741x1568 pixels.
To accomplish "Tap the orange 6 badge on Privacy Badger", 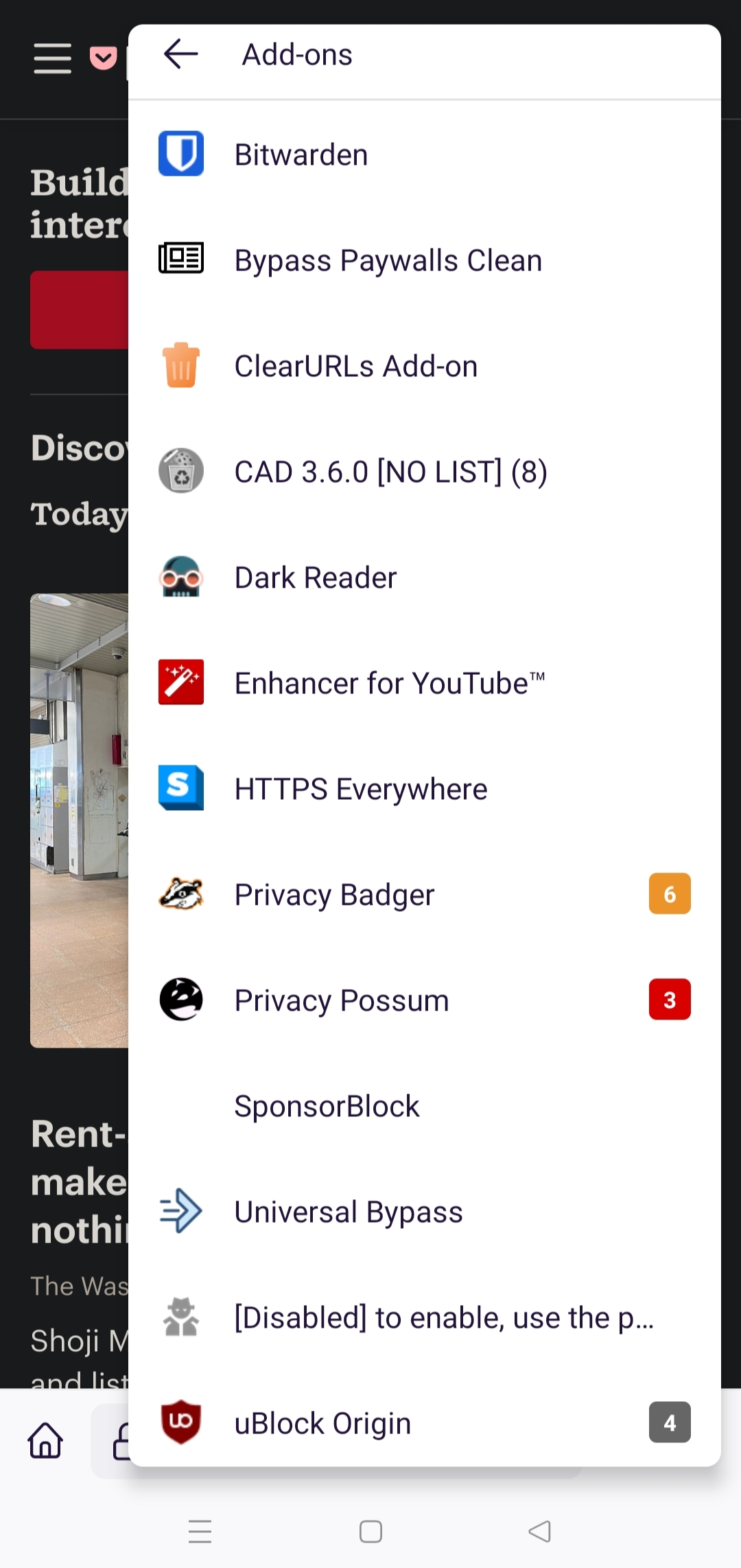I will [669, 893].
